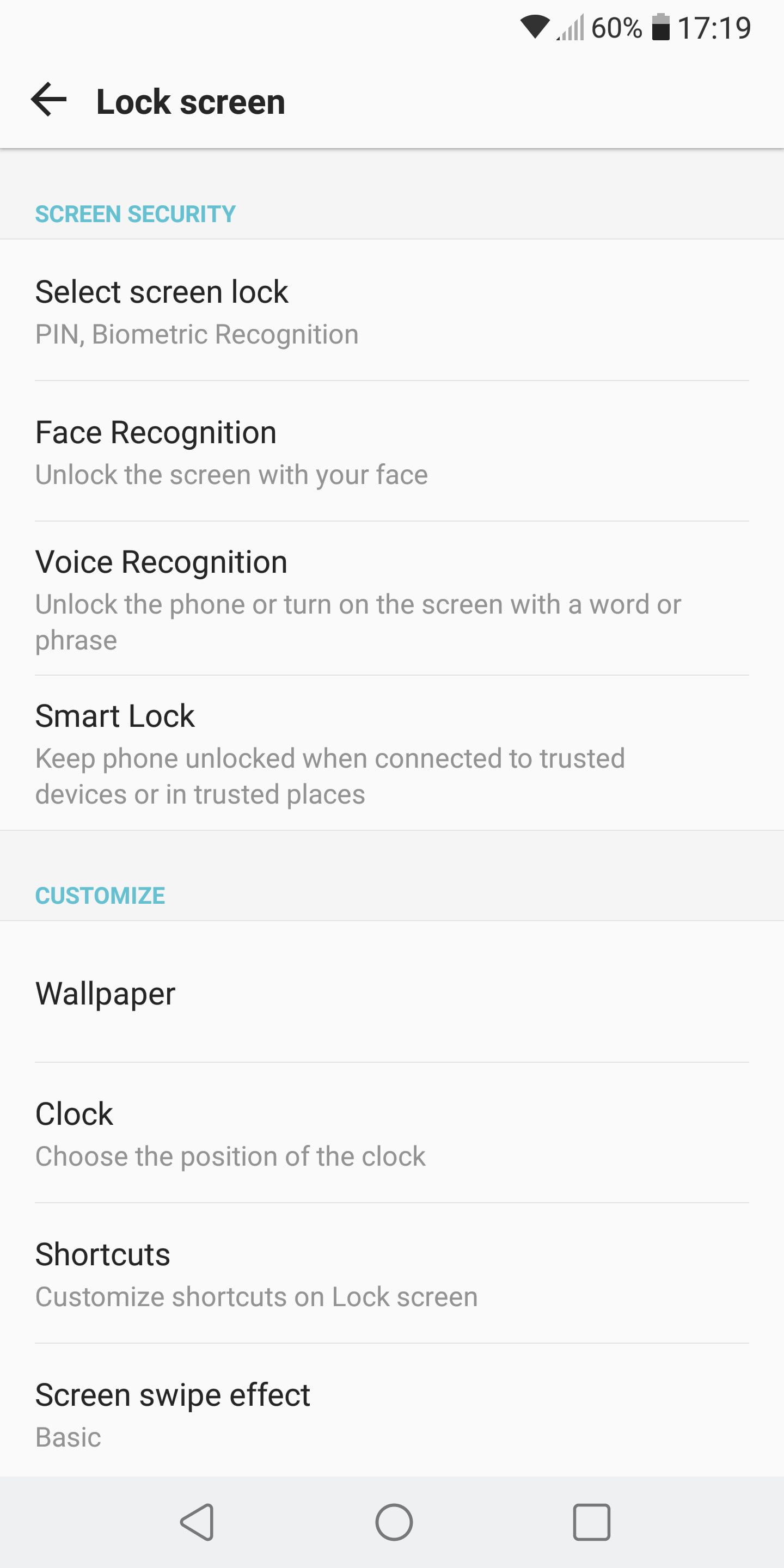Tap the system home button
The height and width of the screenshot is (1568, 784).
(x=394, y=1522)
